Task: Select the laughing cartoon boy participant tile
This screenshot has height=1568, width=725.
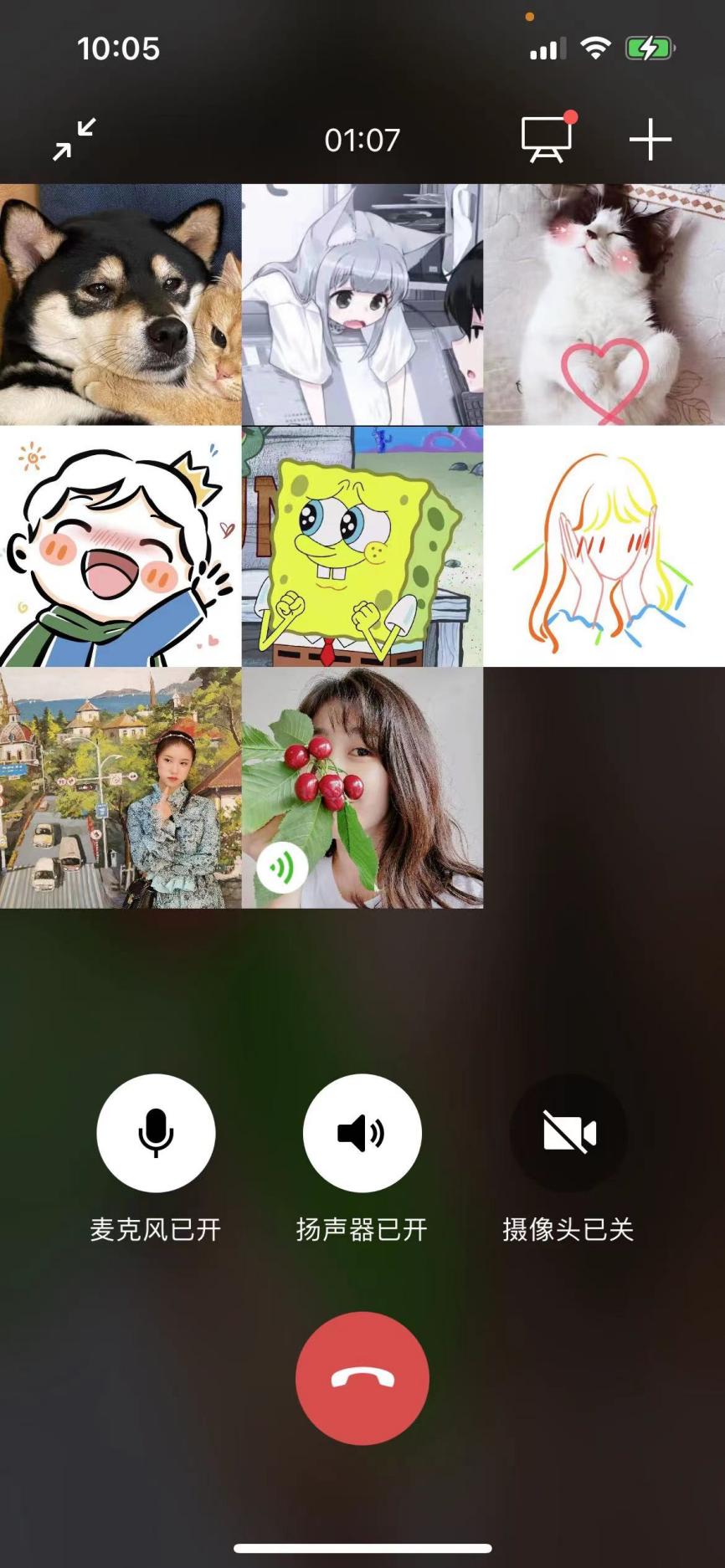Action: click(x=121, y=546)
